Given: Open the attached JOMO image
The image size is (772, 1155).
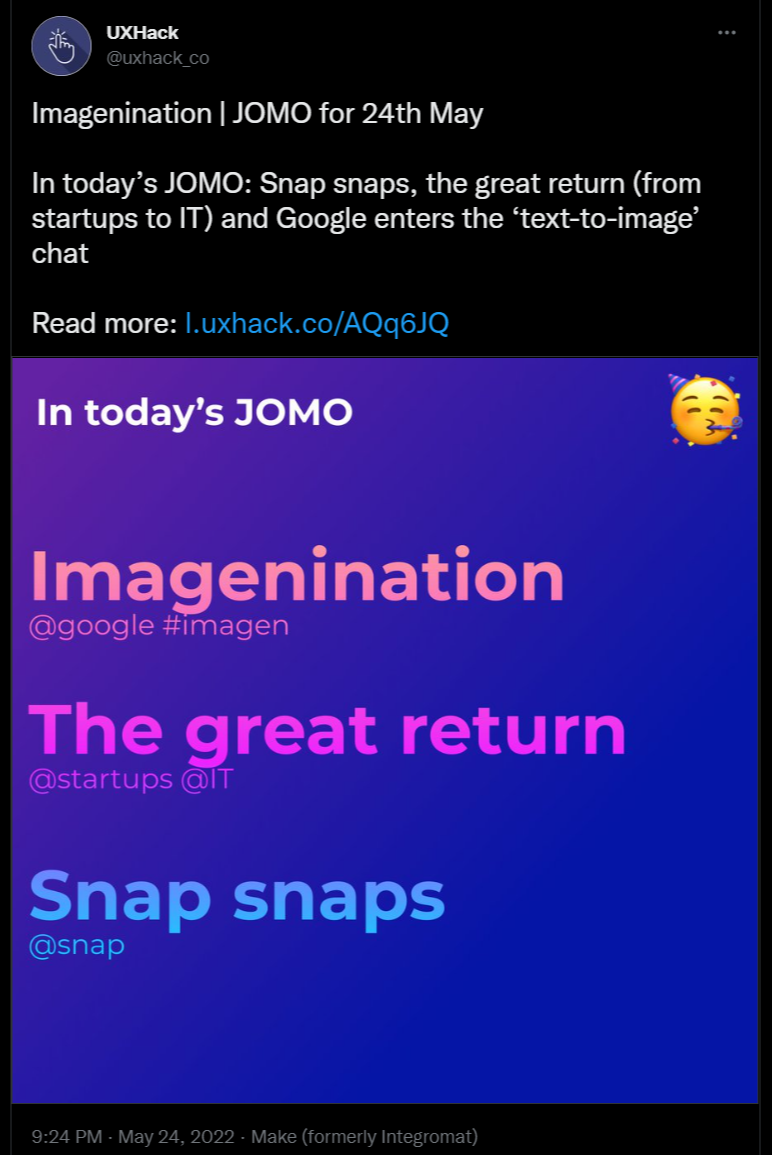Looking at the screenshot, I should click(385, 730).
